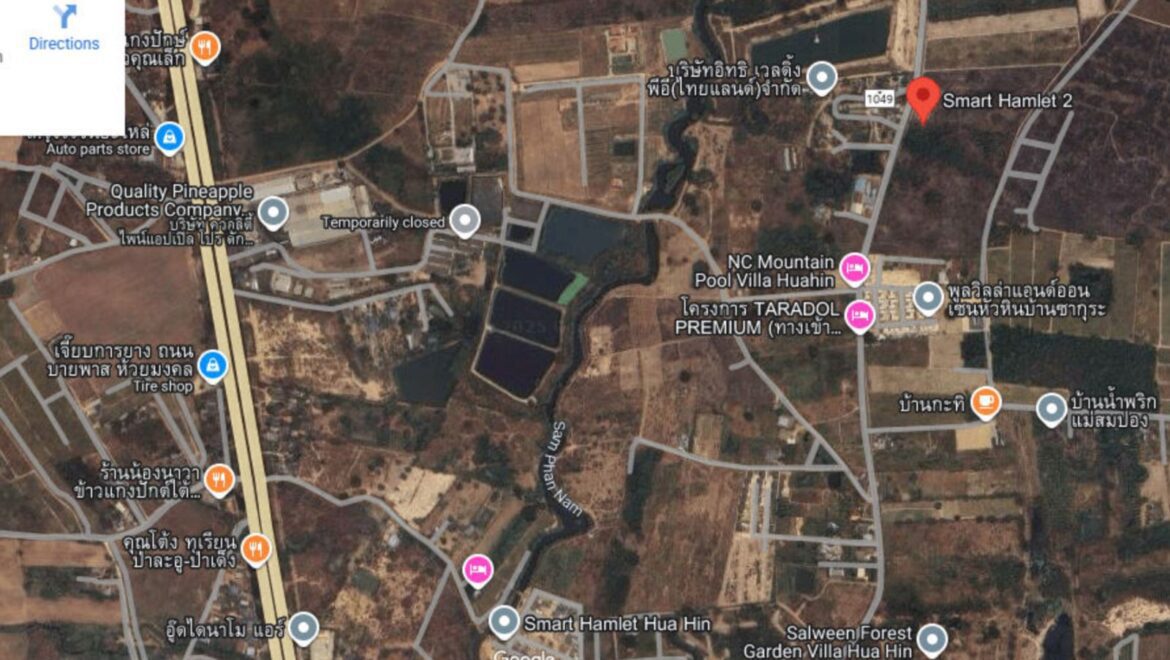
Task: Select the red Smart Hamlet 2 pin
Action: pos(923,98)
